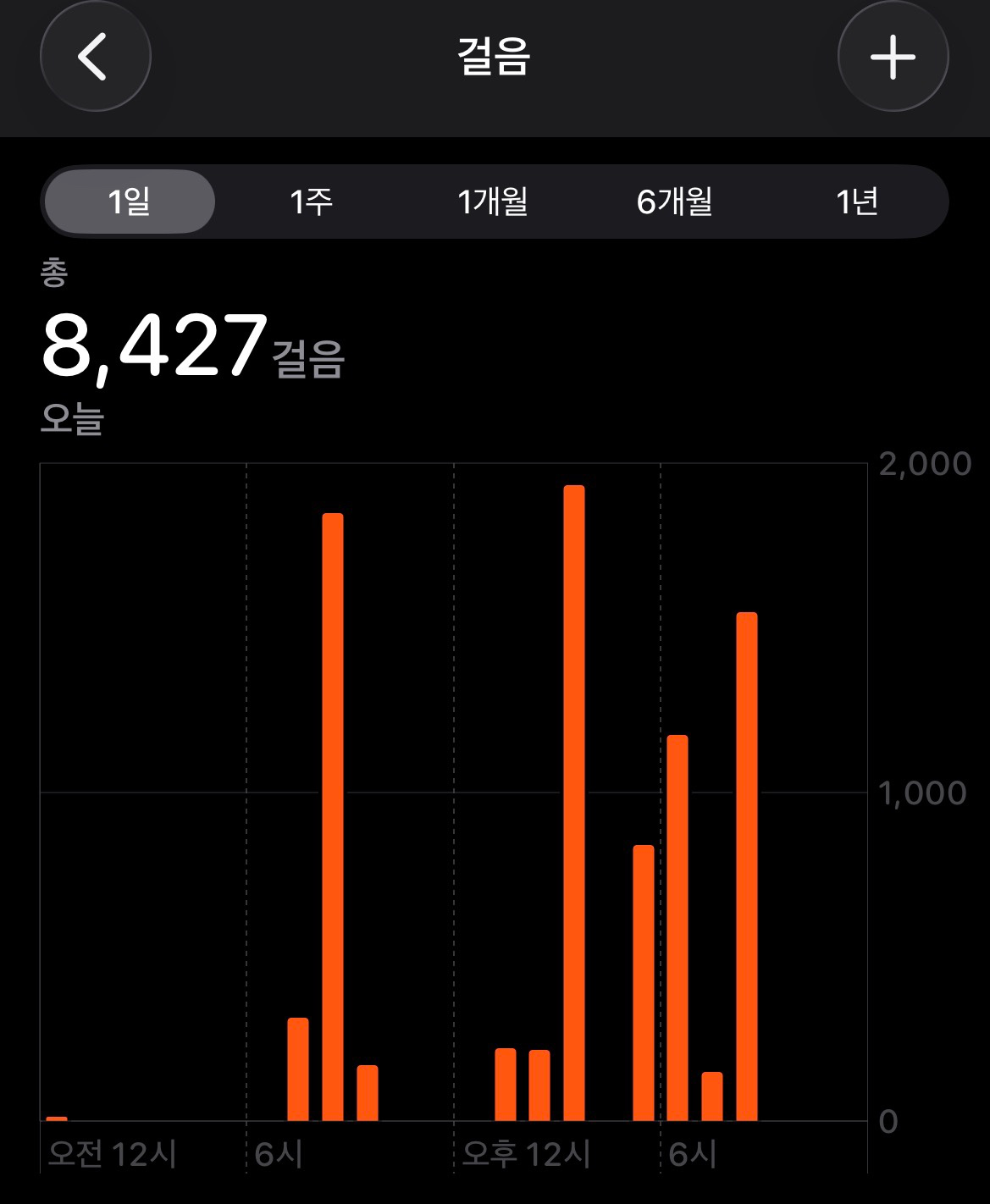Go back from the 걸음 screen

coord(95,57)
